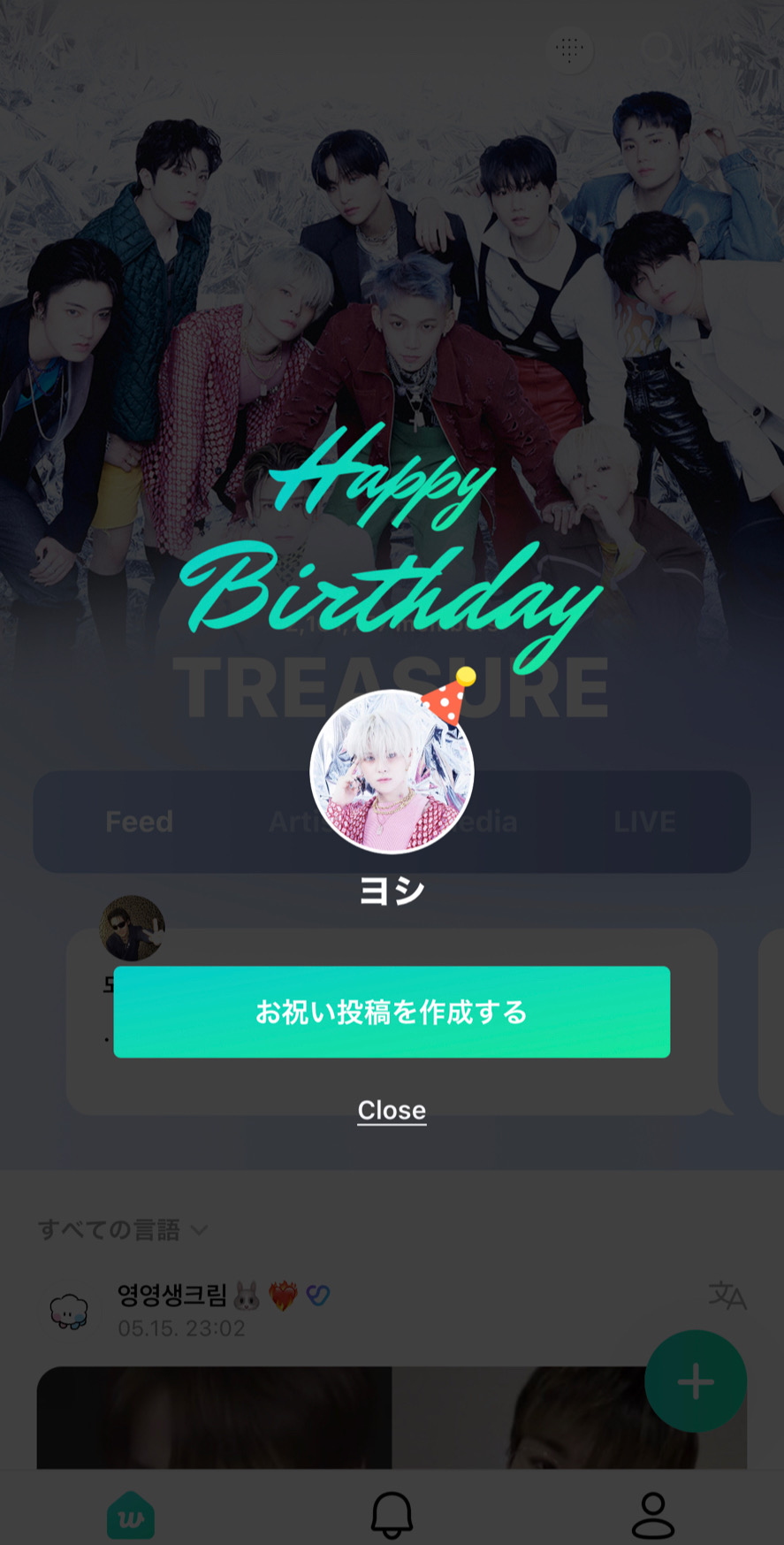Close the Happy Birthday popup

[x=392, y=1110]
